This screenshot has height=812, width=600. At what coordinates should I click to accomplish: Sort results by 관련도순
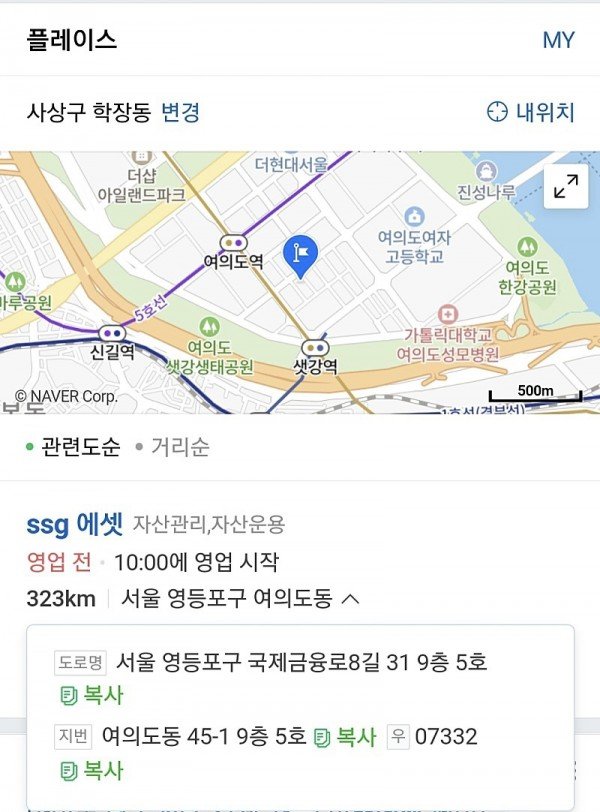[74, 447]
